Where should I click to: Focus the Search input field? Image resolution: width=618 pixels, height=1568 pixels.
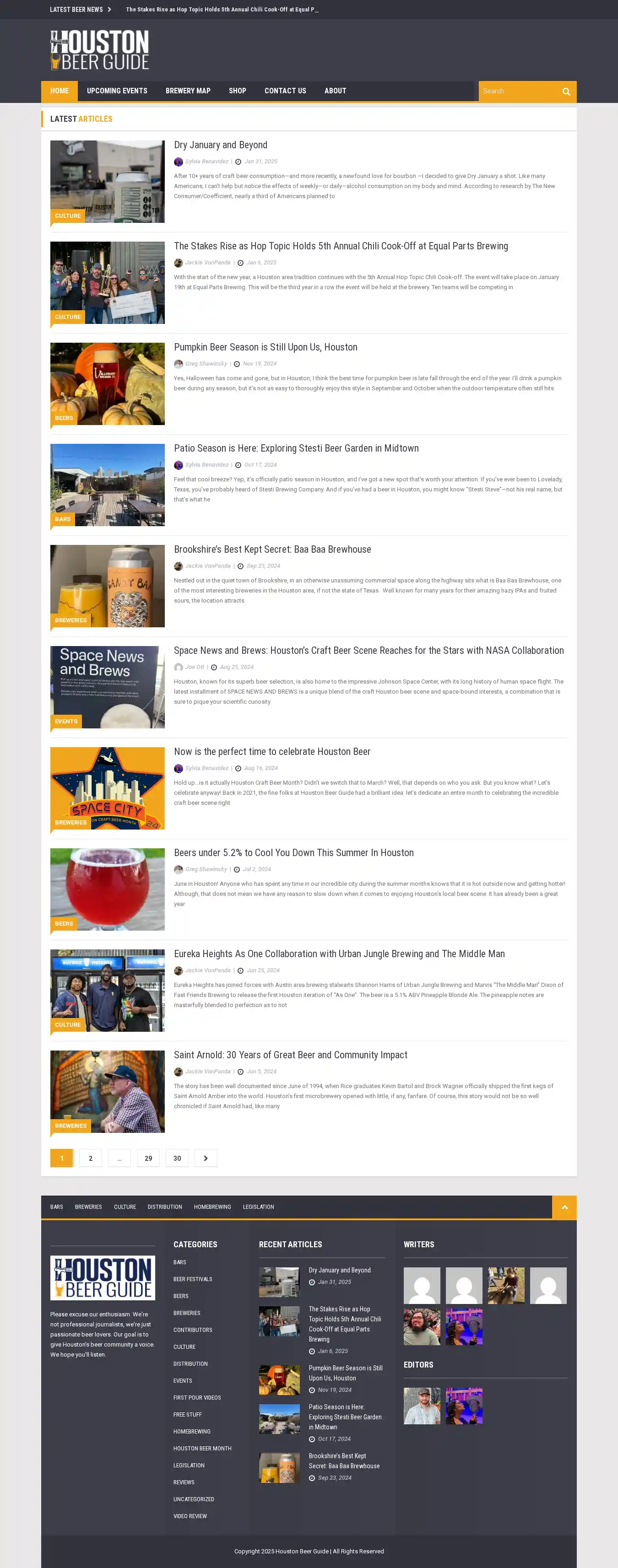coord(518,92)
